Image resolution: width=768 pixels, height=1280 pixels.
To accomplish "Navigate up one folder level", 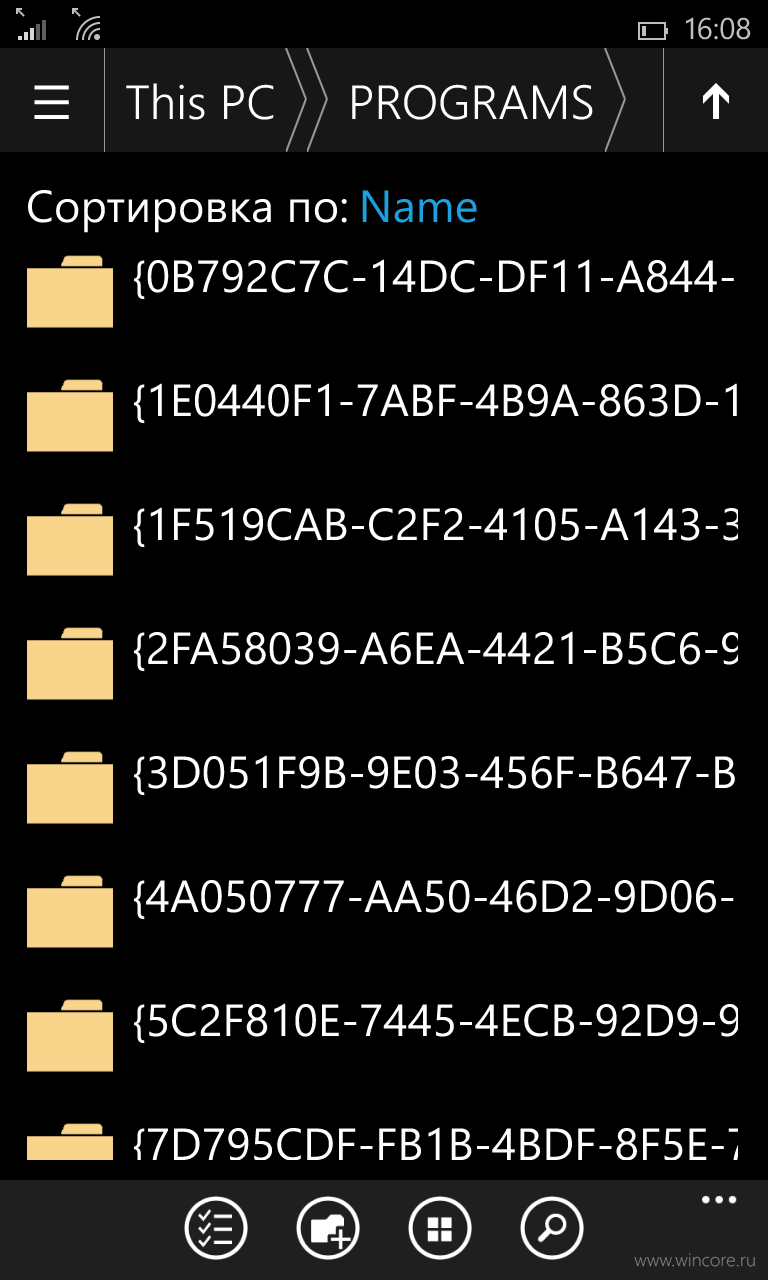I will pyautogui.click(x=716, y=102).
